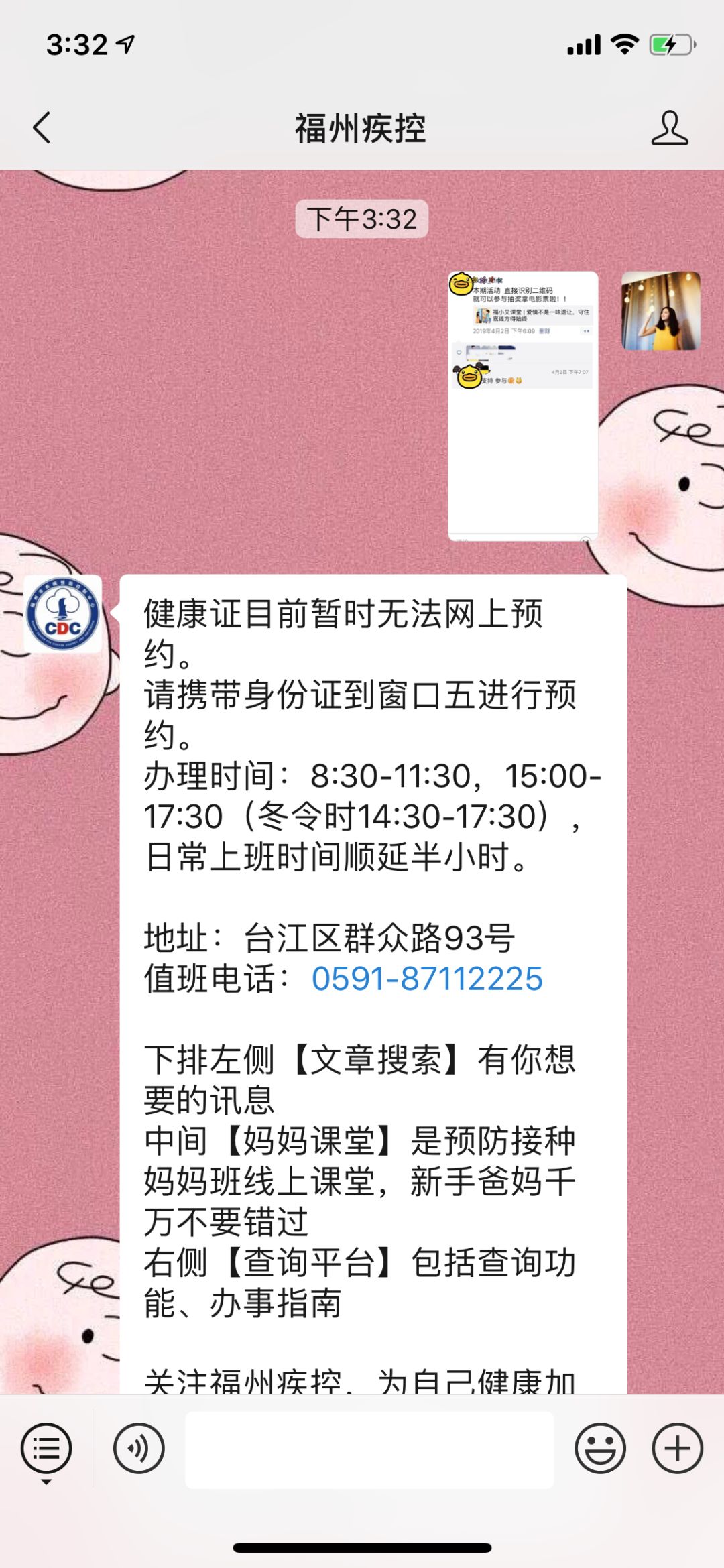This screenshot has width=724, height=1568.
Task: Tap the 下午3:32 timestamp bubble
Action: coord(362,218)
